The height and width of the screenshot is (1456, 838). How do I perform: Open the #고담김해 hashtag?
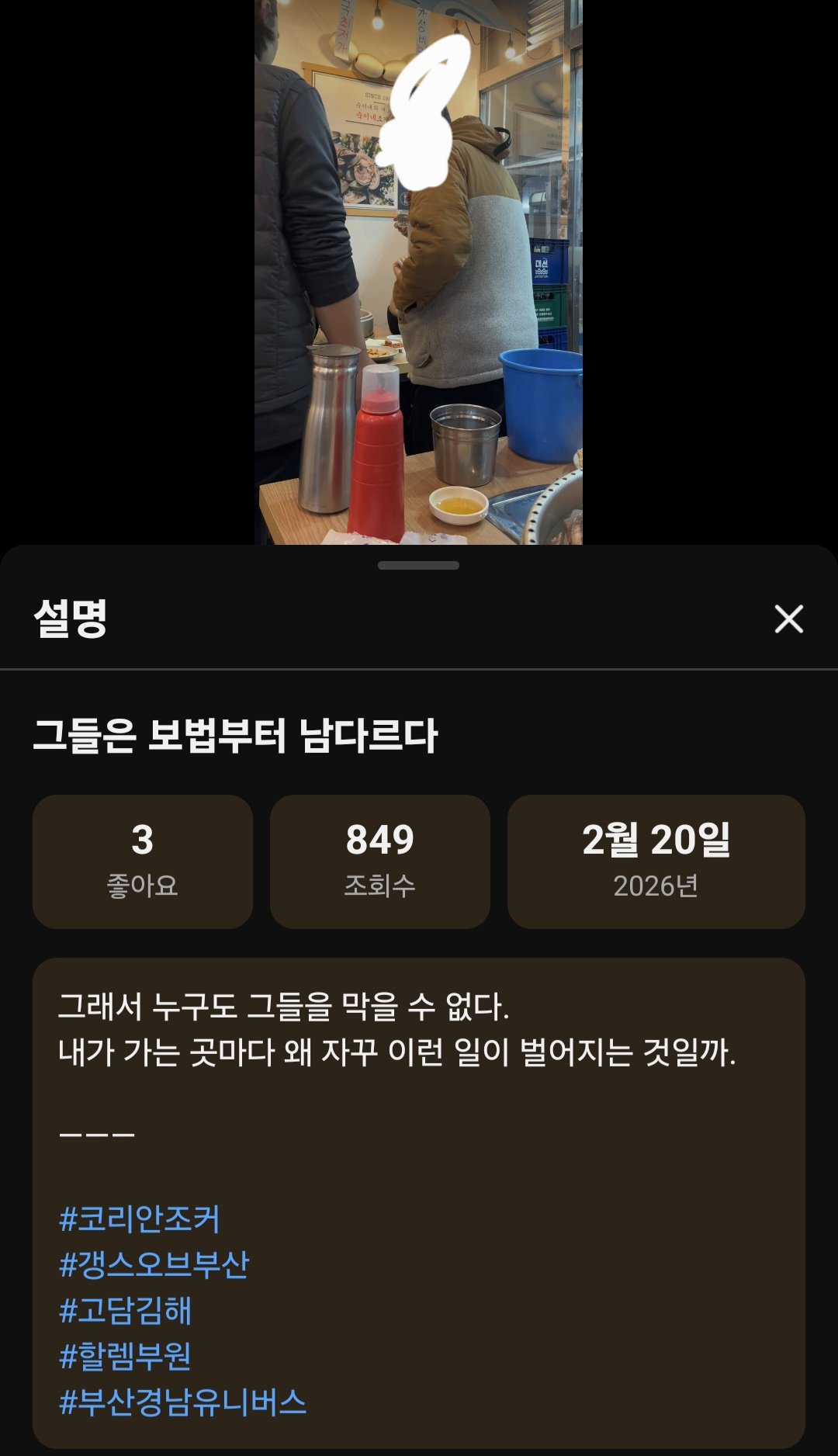pos(126,1310)
